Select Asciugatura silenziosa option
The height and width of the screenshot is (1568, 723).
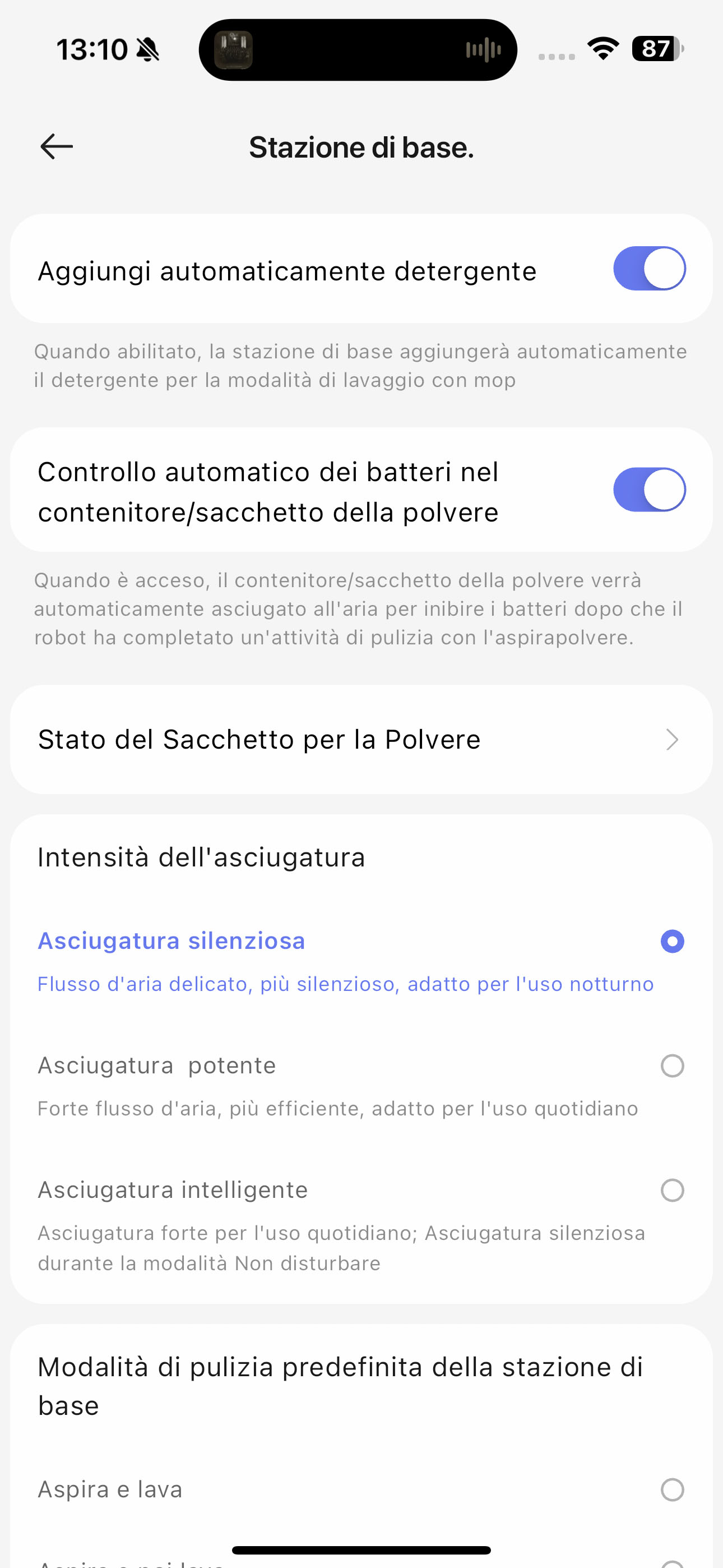[x=361, y=961]
